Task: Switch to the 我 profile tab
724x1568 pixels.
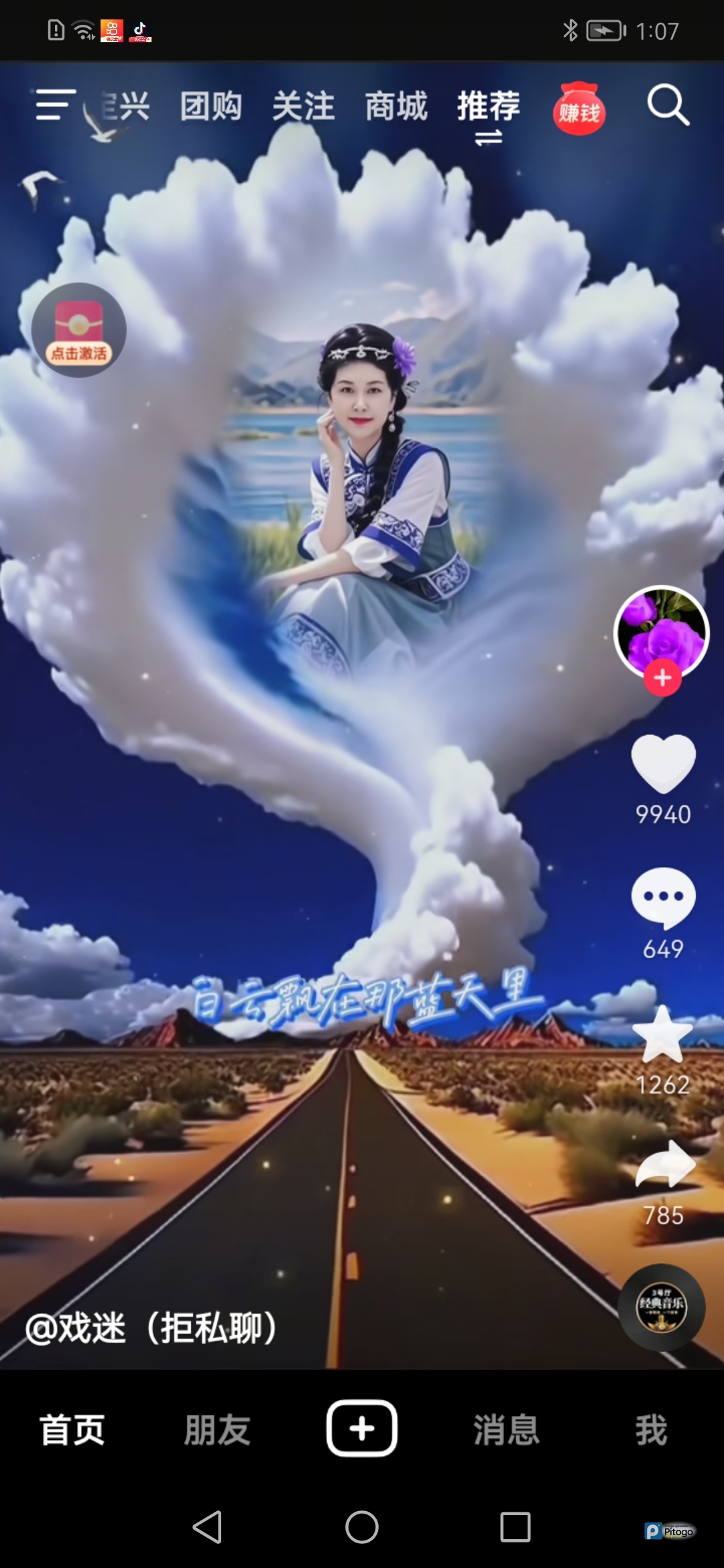Action: [x=651, y=1429]
